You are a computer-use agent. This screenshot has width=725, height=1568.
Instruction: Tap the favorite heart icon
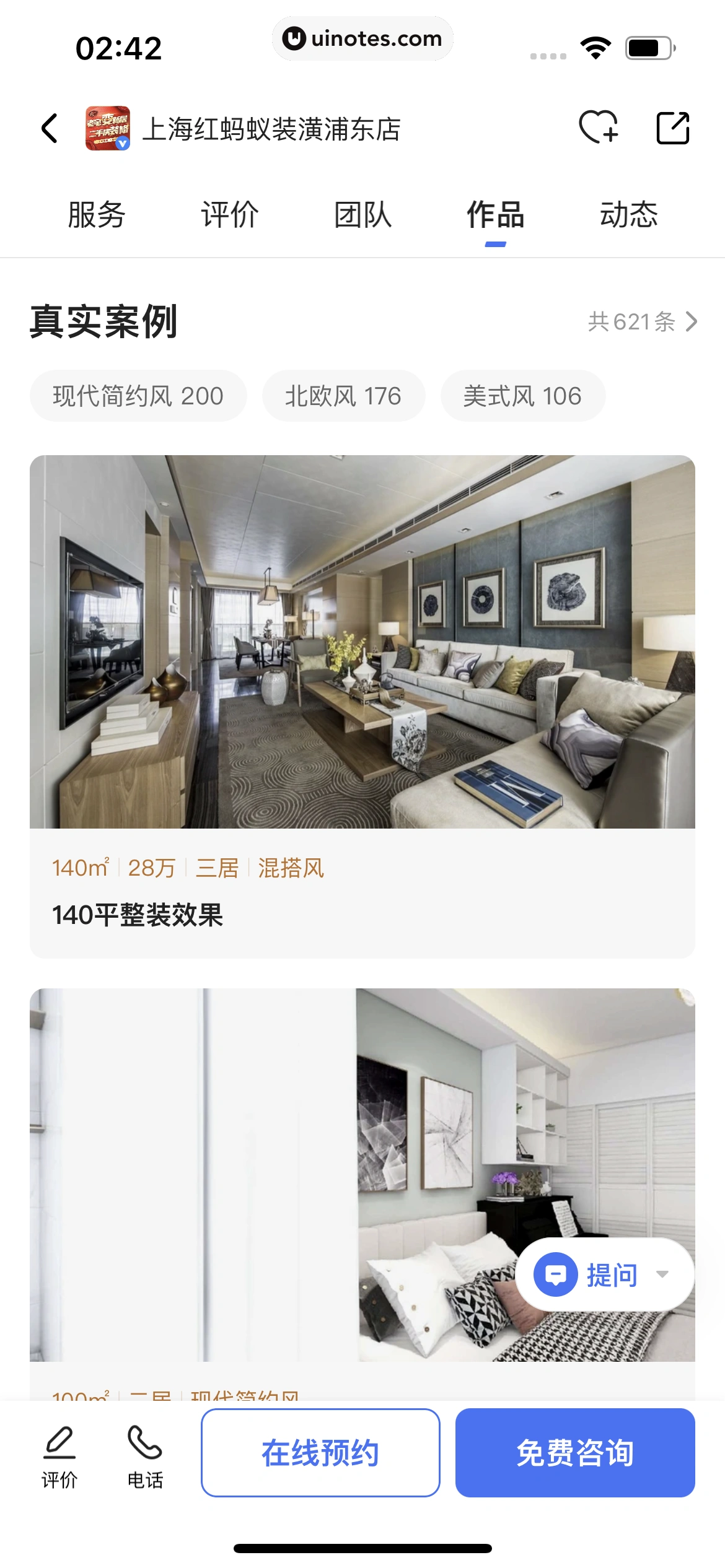(x=599, y=128)
